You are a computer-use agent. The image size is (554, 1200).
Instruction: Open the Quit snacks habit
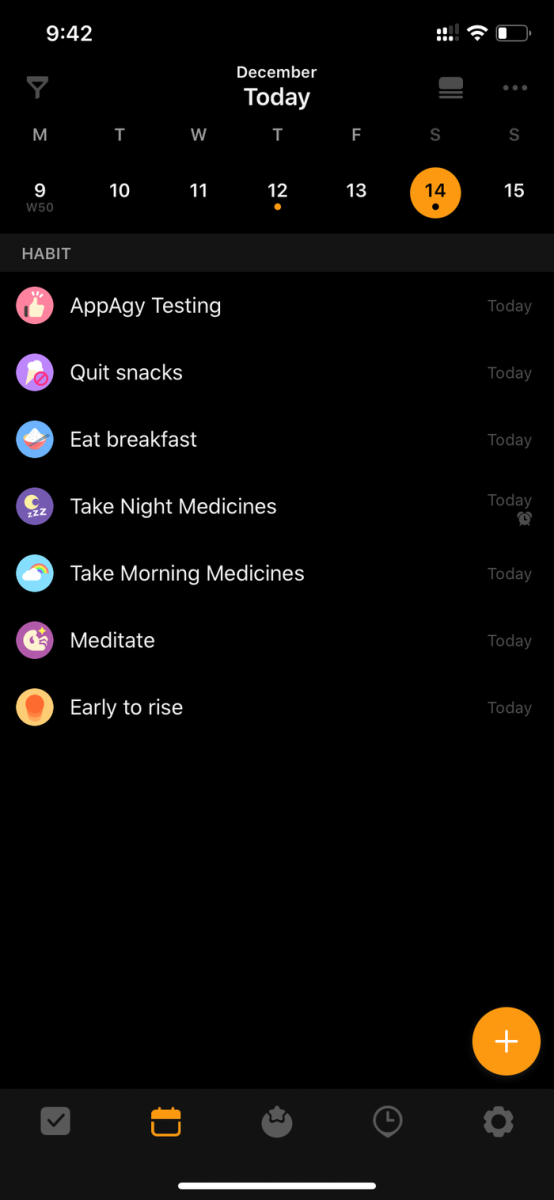click(x=277, y=373)
